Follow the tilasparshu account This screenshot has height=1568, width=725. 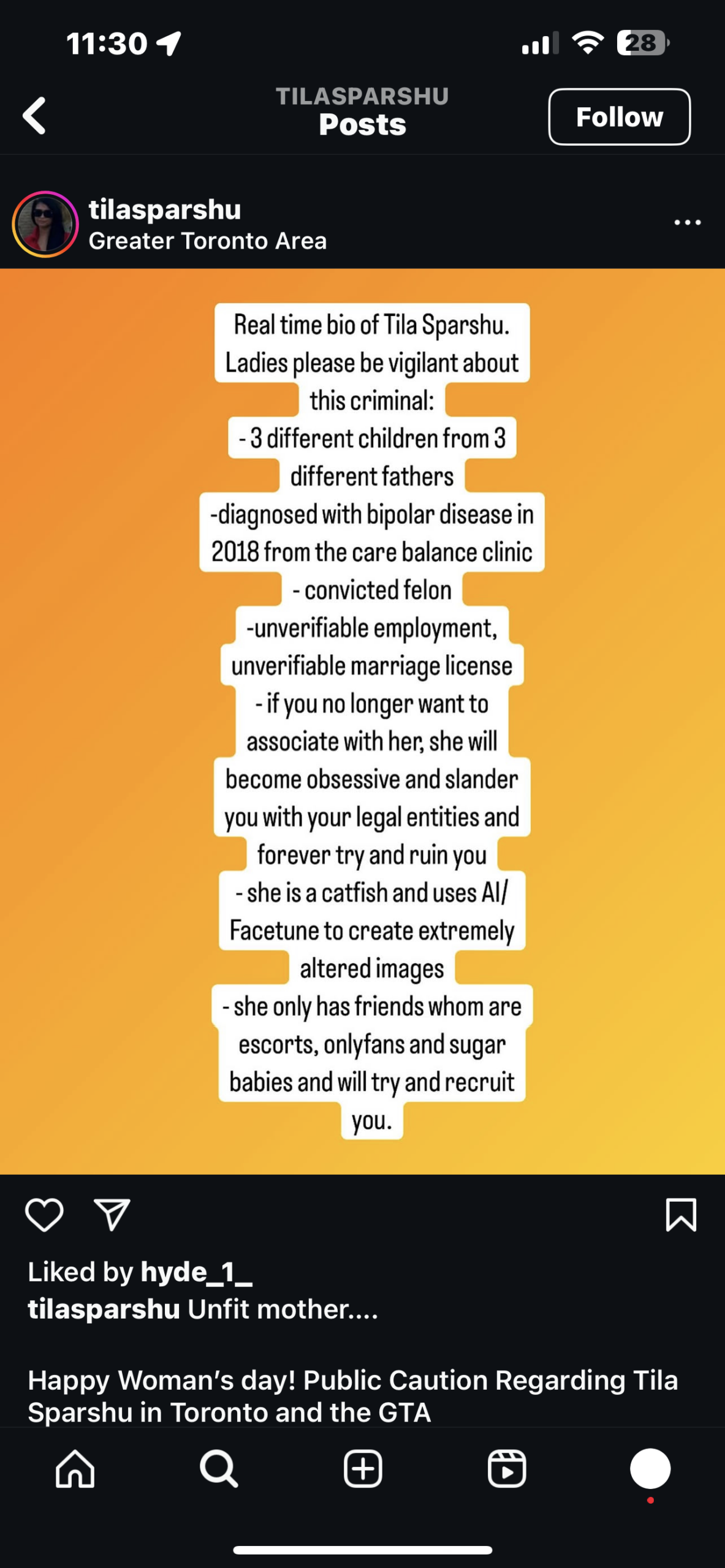coord(619,116)
